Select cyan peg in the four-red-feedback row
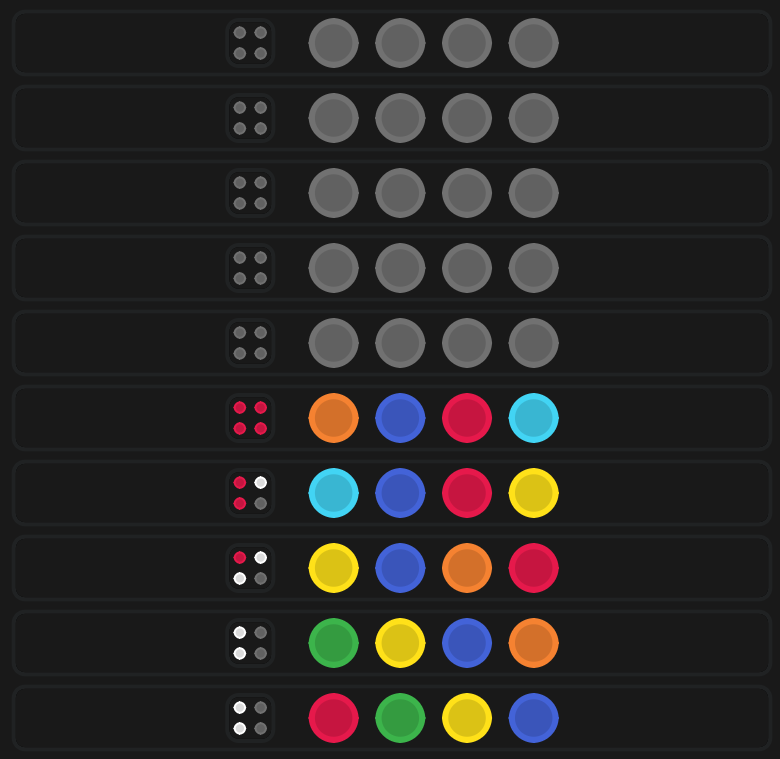The image size is (780, 759). 534,418
